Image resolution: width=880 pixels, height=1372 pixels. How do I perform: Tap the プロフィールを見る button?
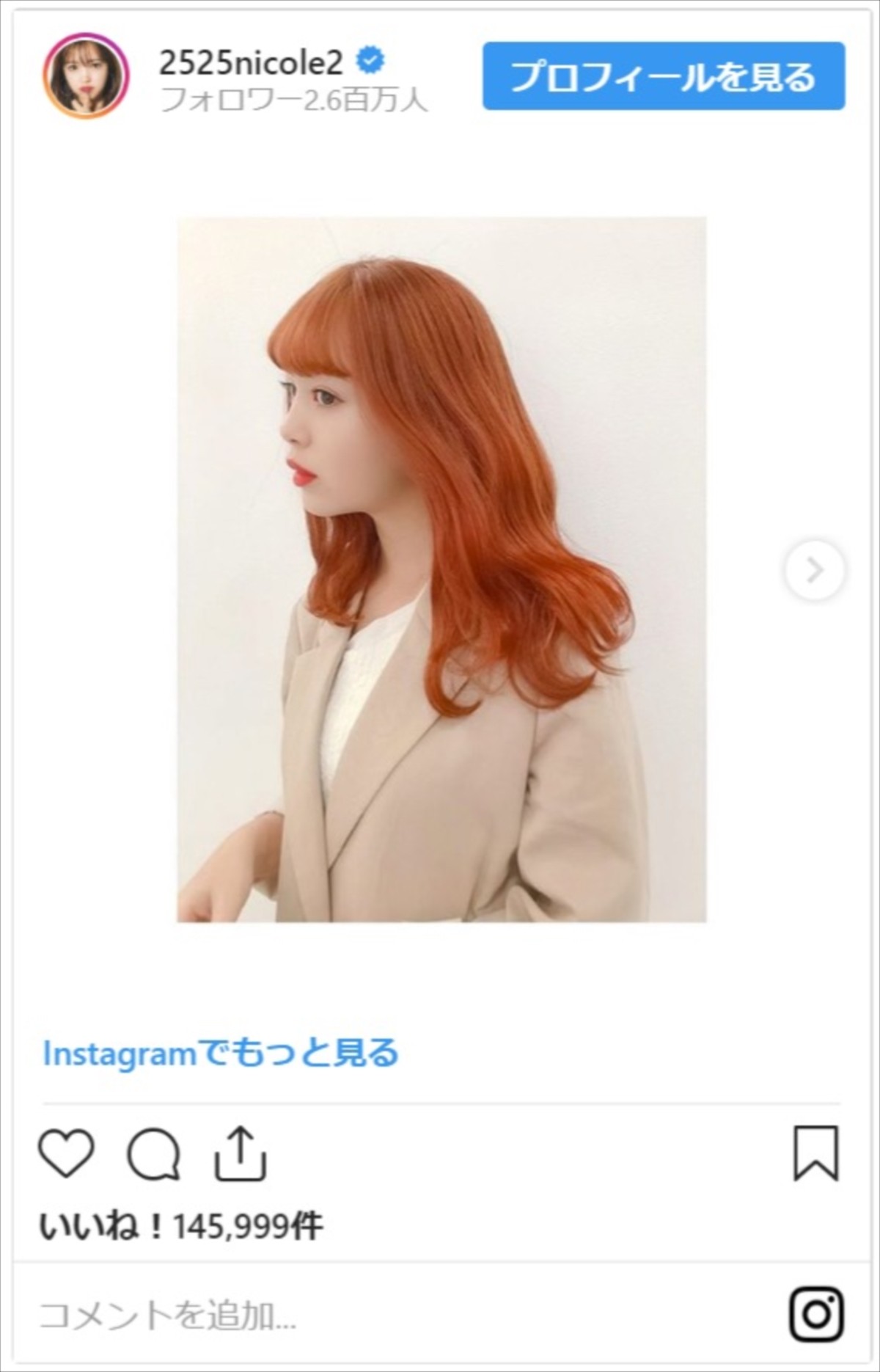[x=663, y=76]
